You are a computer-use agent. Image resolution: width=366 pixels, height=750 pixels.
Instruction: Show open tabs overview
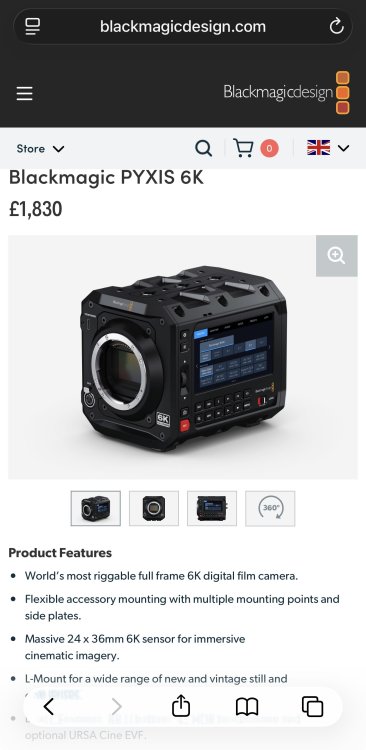tap(312, 706)
